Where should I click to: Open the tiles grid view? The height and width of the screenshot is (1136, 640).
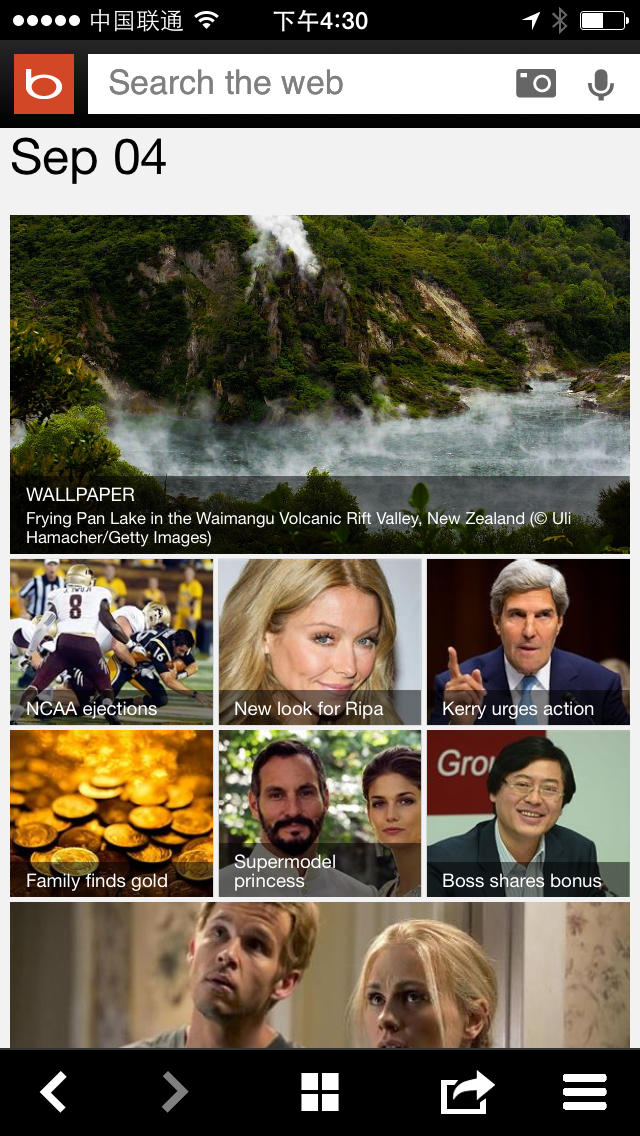320,1092
